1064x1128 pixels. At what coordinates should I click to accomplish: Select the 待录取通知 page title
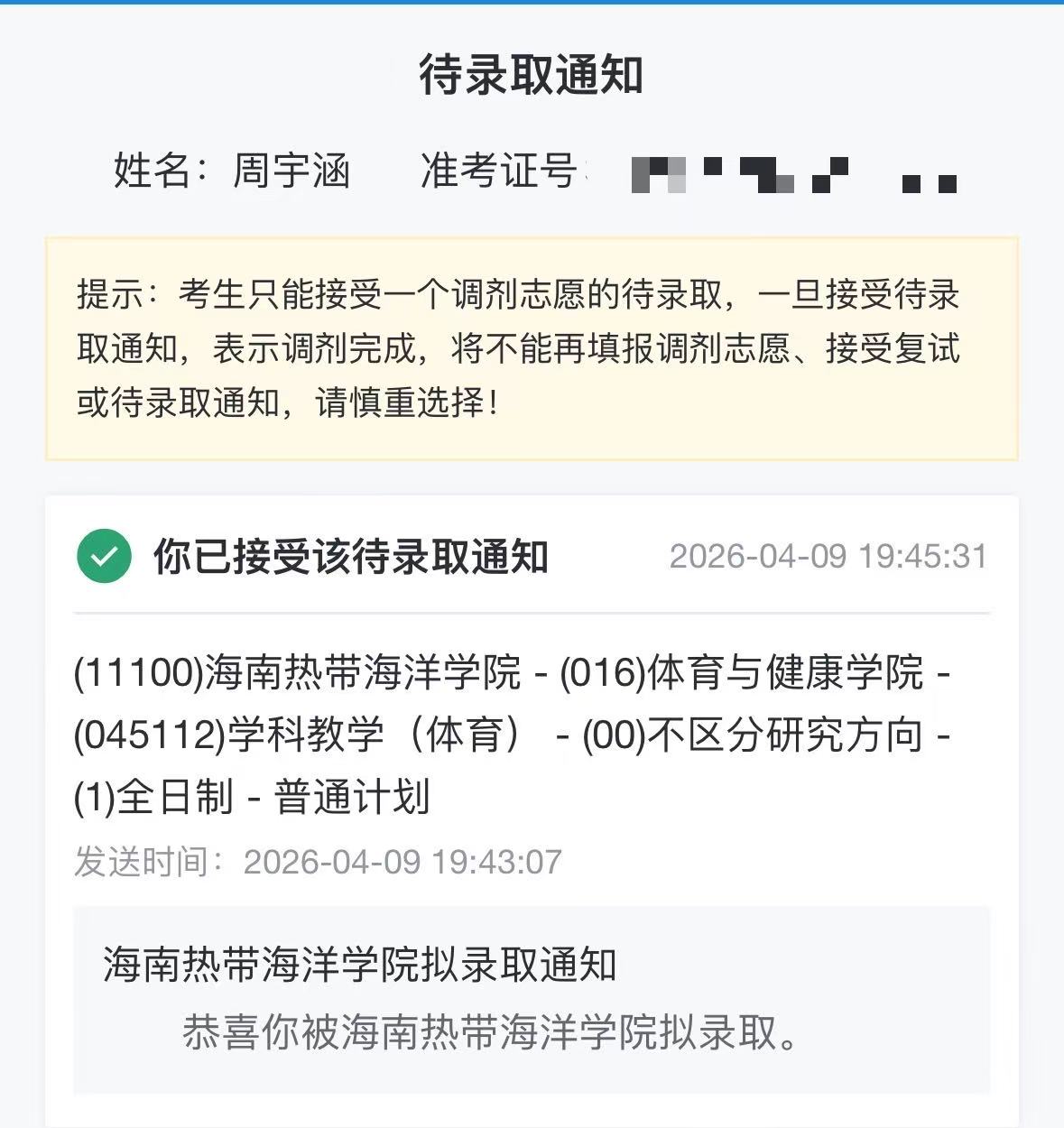click(x=532, y=75)
